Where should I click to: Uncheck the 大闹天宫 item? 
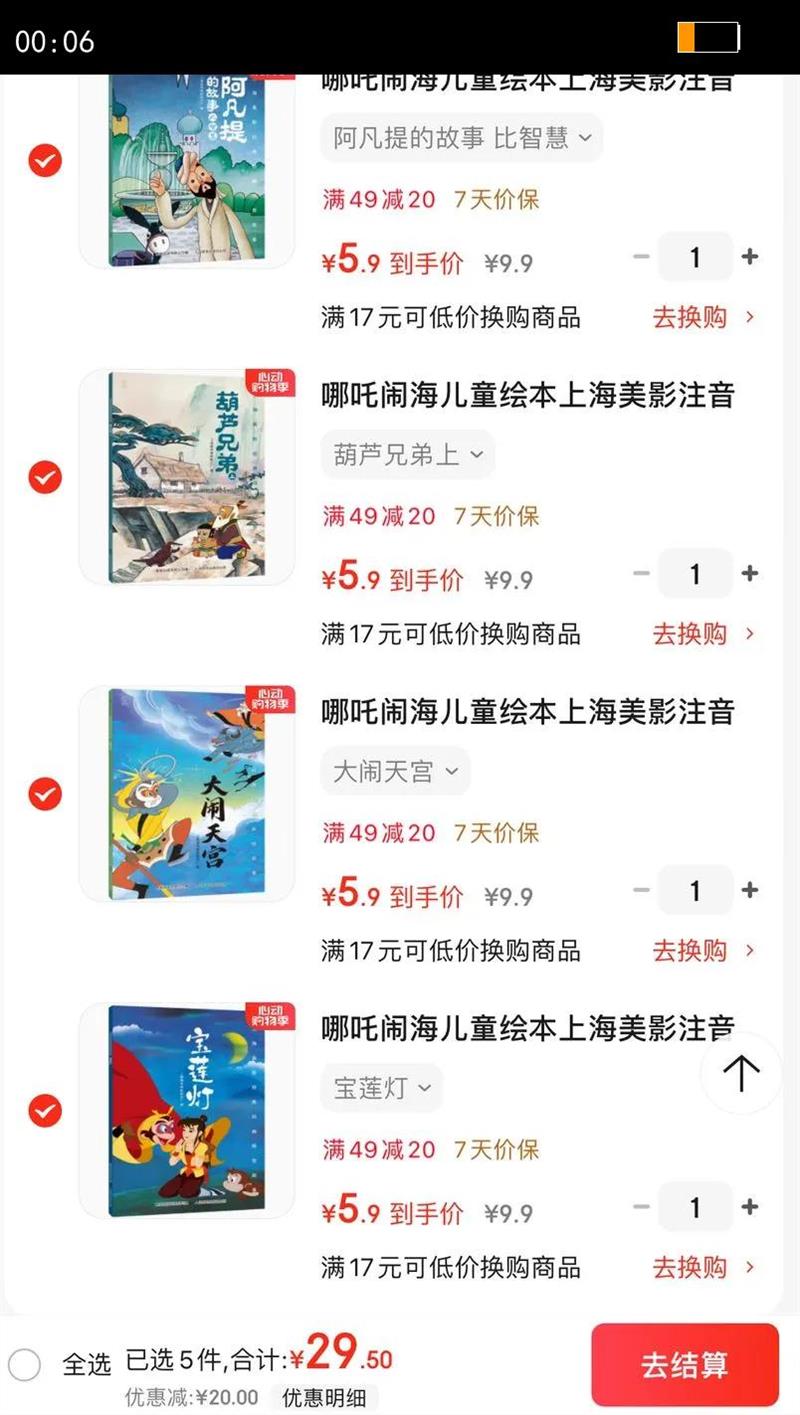pyautogui.click(x=45, y=794)
